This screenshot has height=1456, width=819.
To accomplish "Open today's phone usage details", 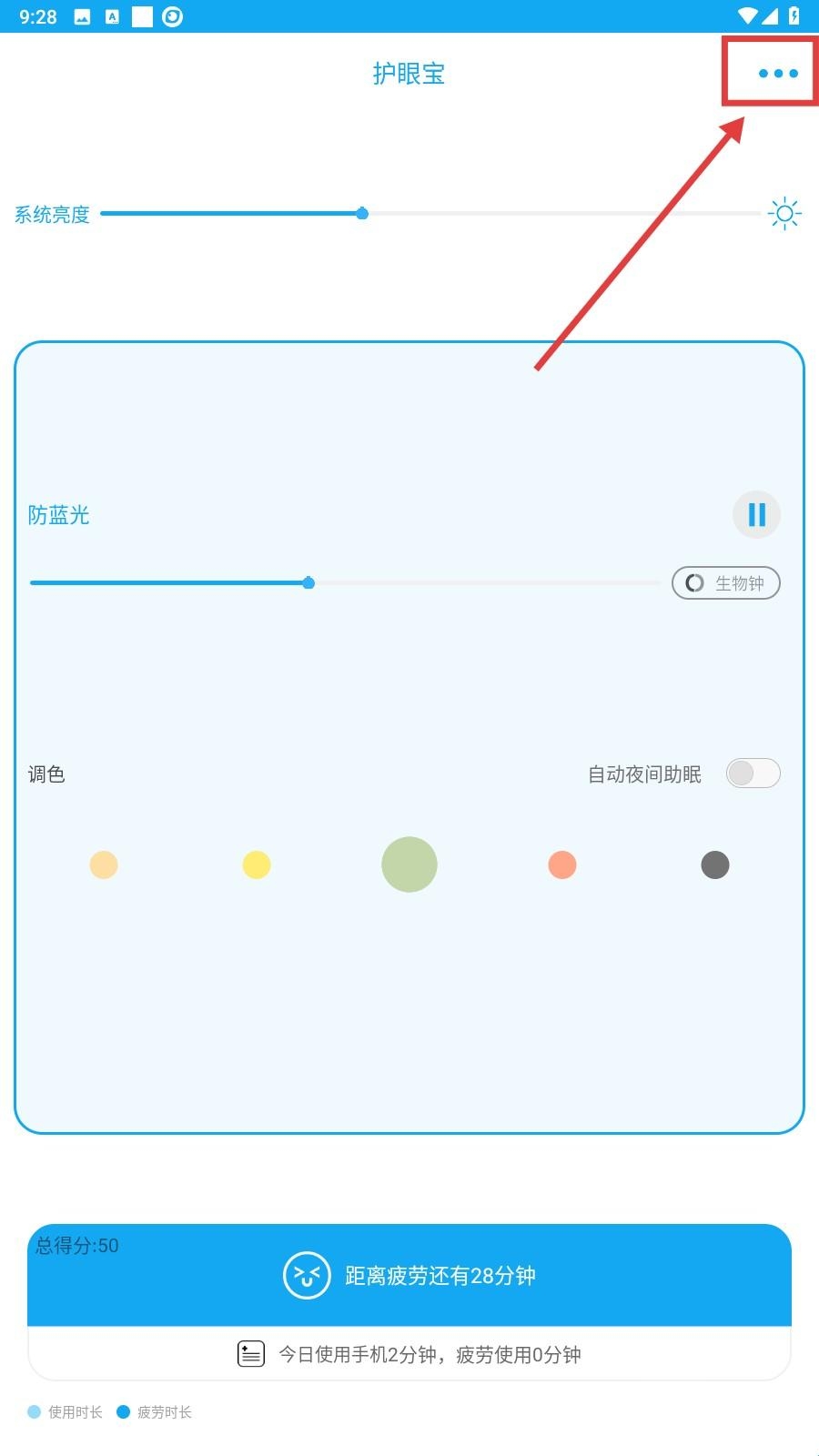I will point(409,1354).
